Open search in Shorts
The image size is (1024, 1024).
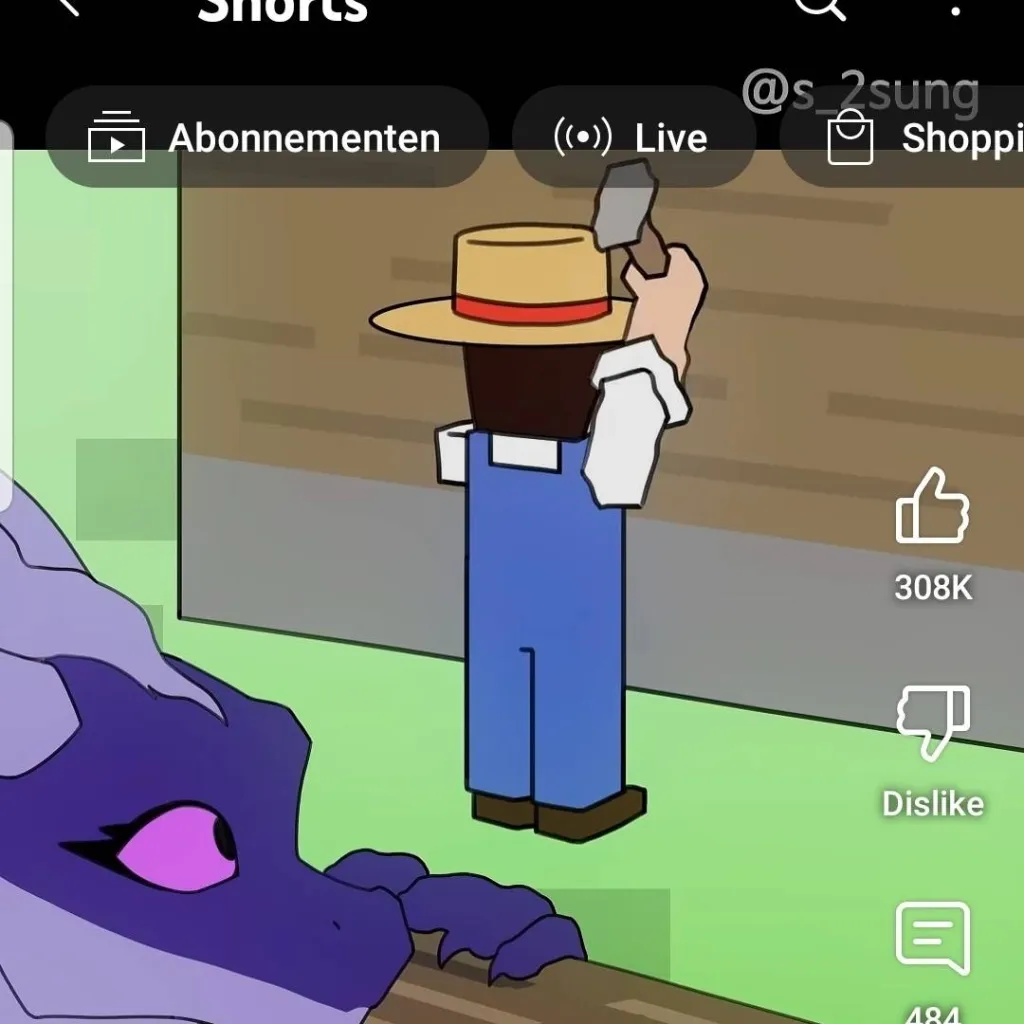coord(820,8)
